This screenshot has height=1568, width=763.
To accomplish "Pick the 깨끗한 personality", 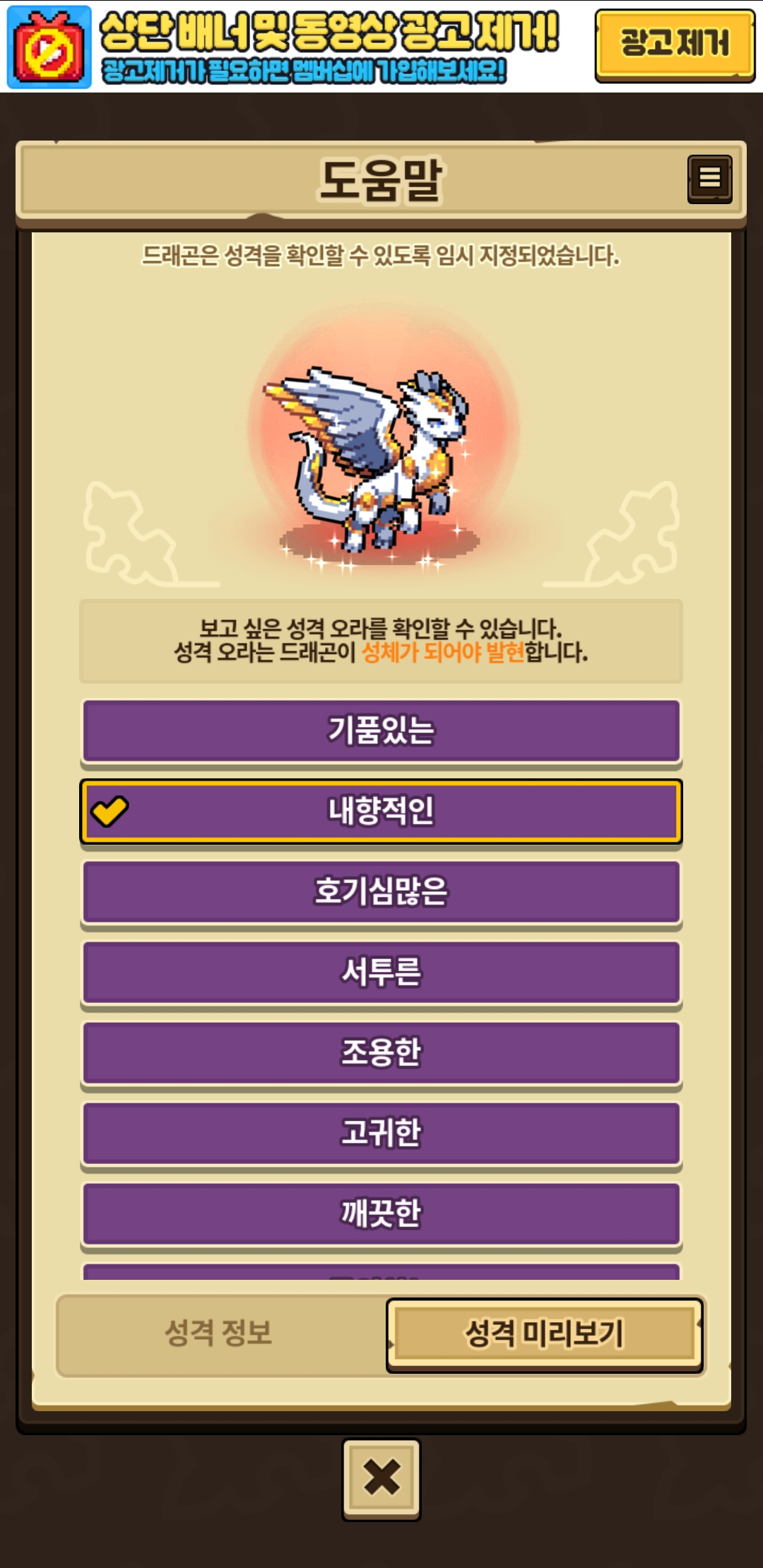I will [381, 1214].
